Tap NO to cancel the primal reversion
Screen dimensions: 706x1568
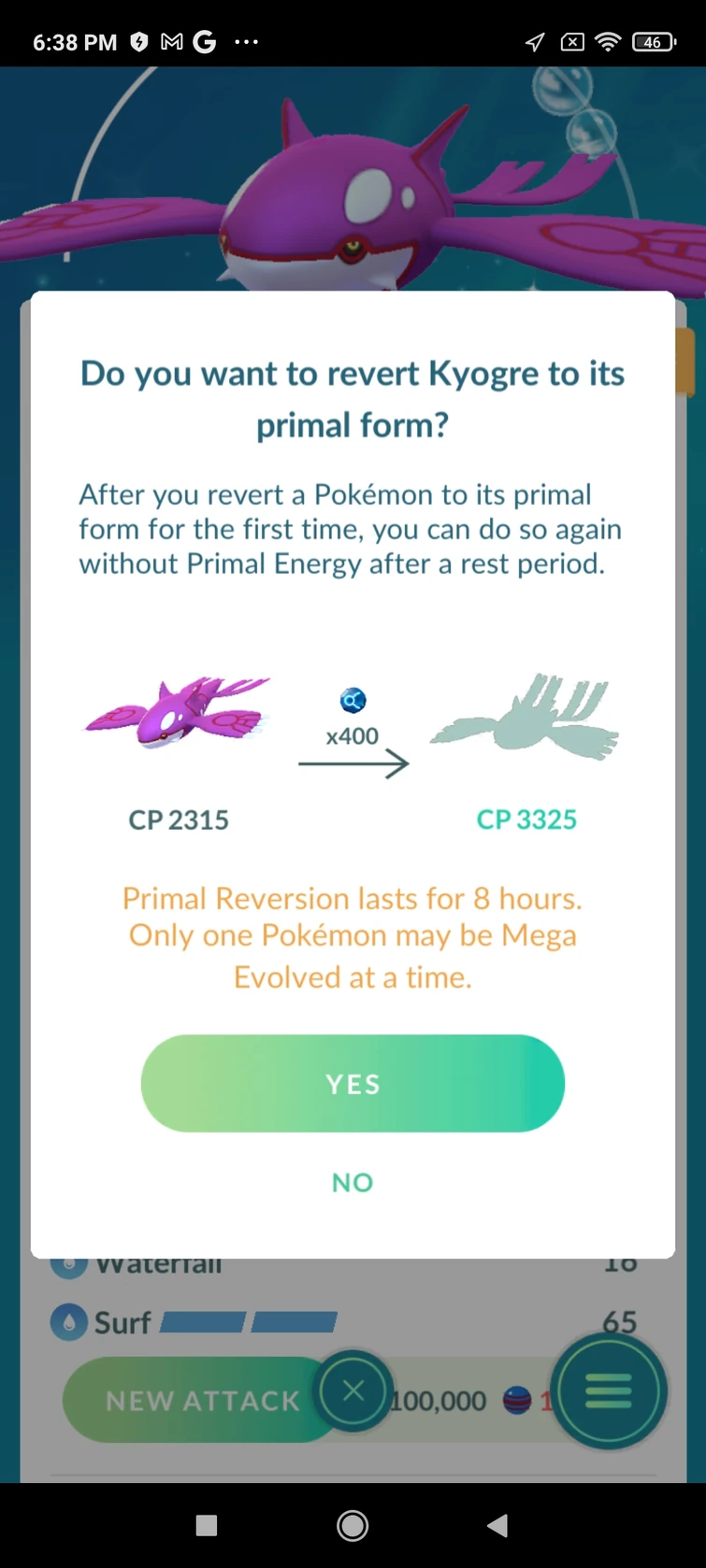coord(353,1182)
